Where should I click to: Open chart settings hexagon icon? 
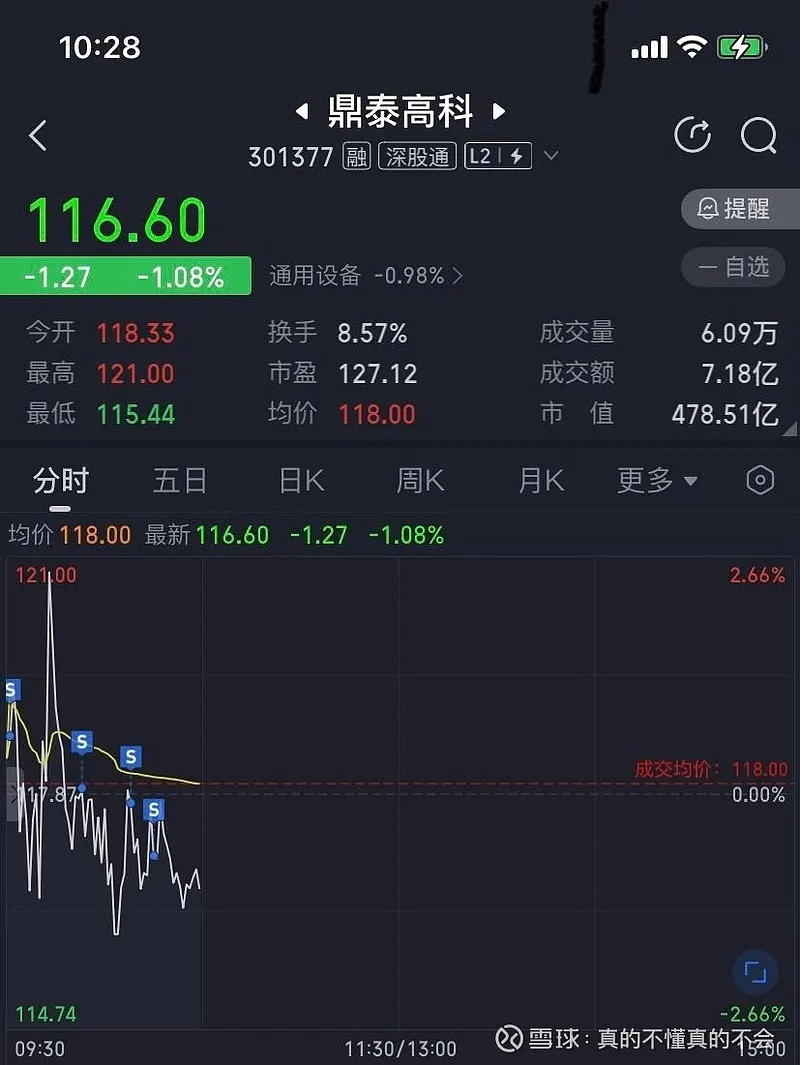click(x=760, y=481)
